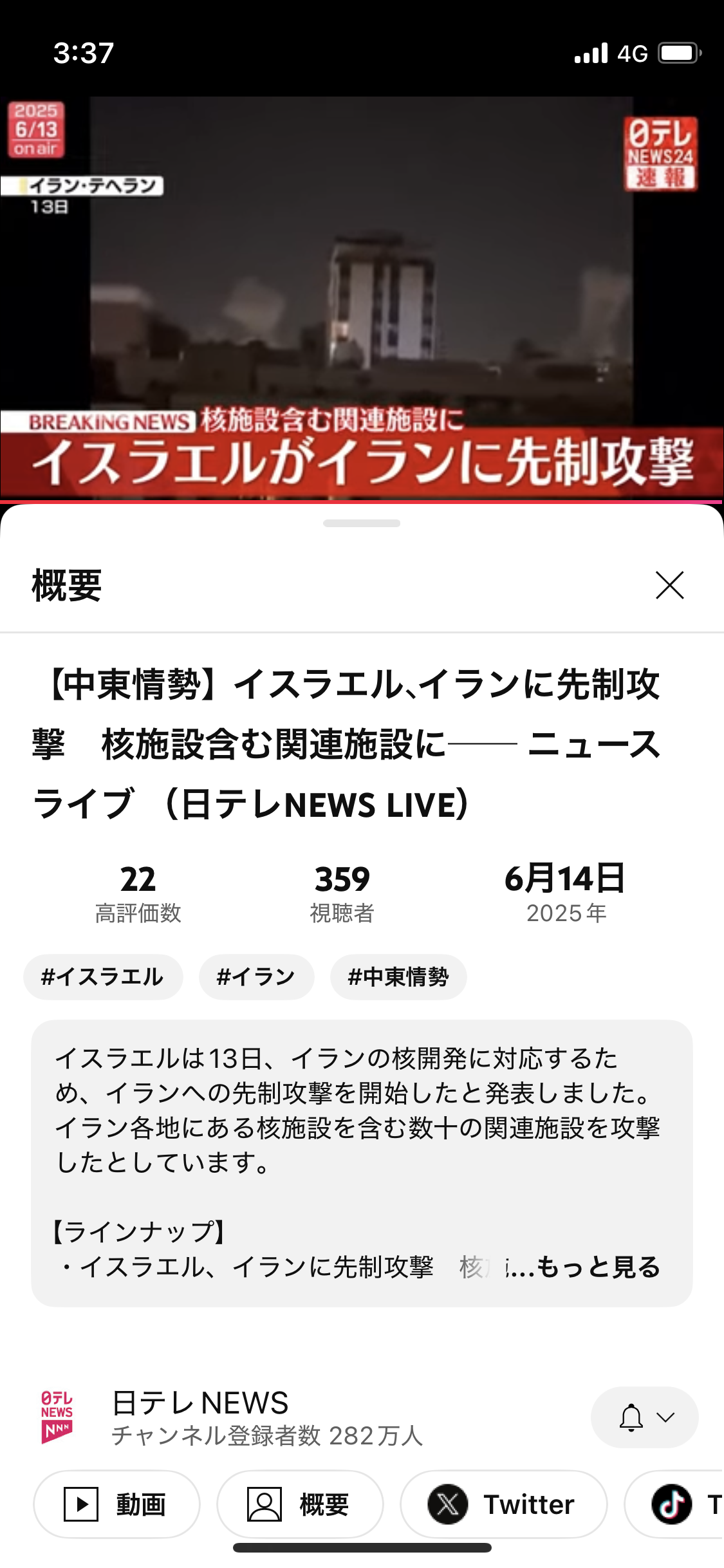Close the 概要 description panel
Image resolution: width=724 pixels, height=1568 pixels.
669,585
